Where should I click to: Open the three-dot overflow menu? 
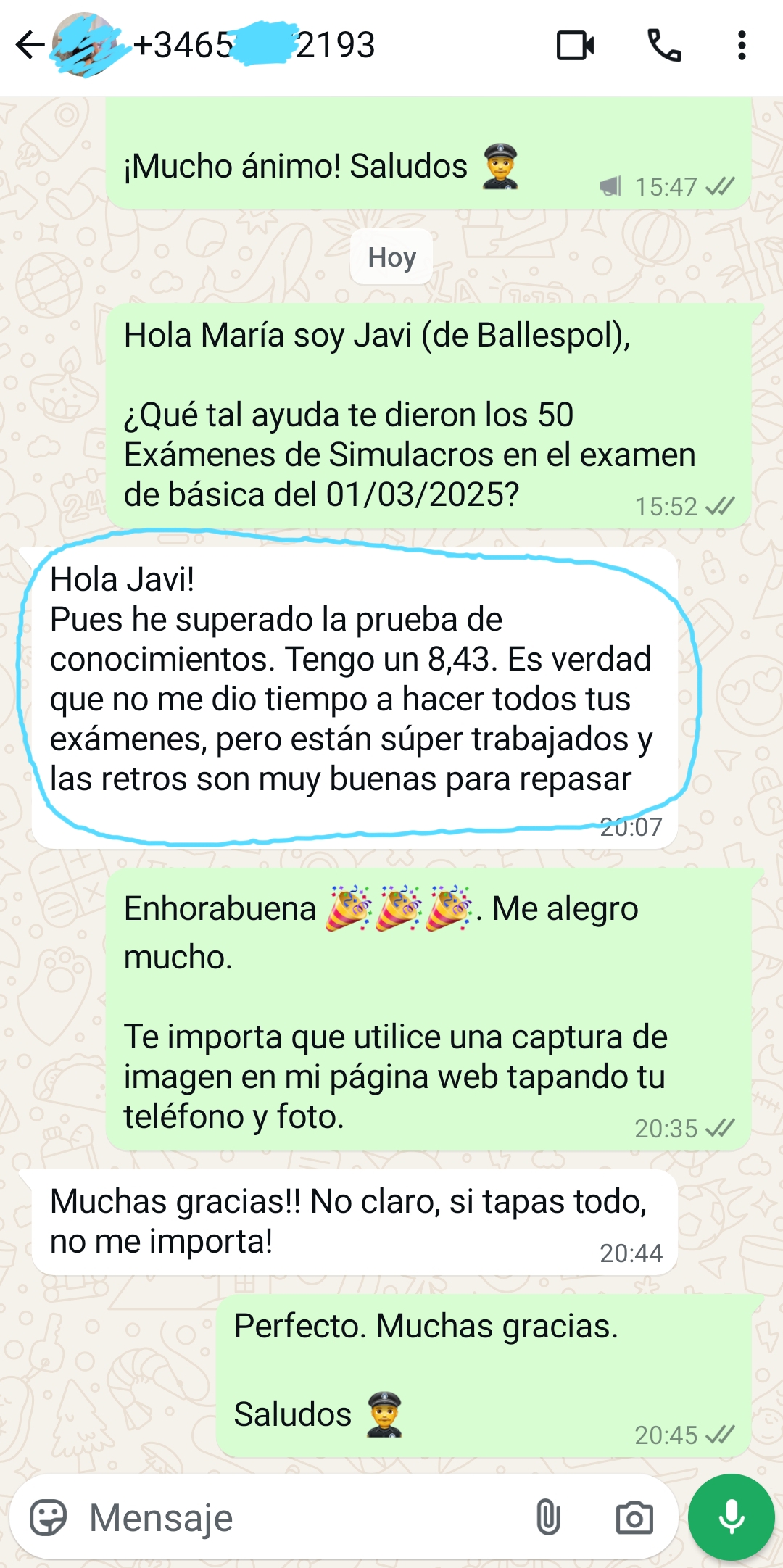point(741,46)
